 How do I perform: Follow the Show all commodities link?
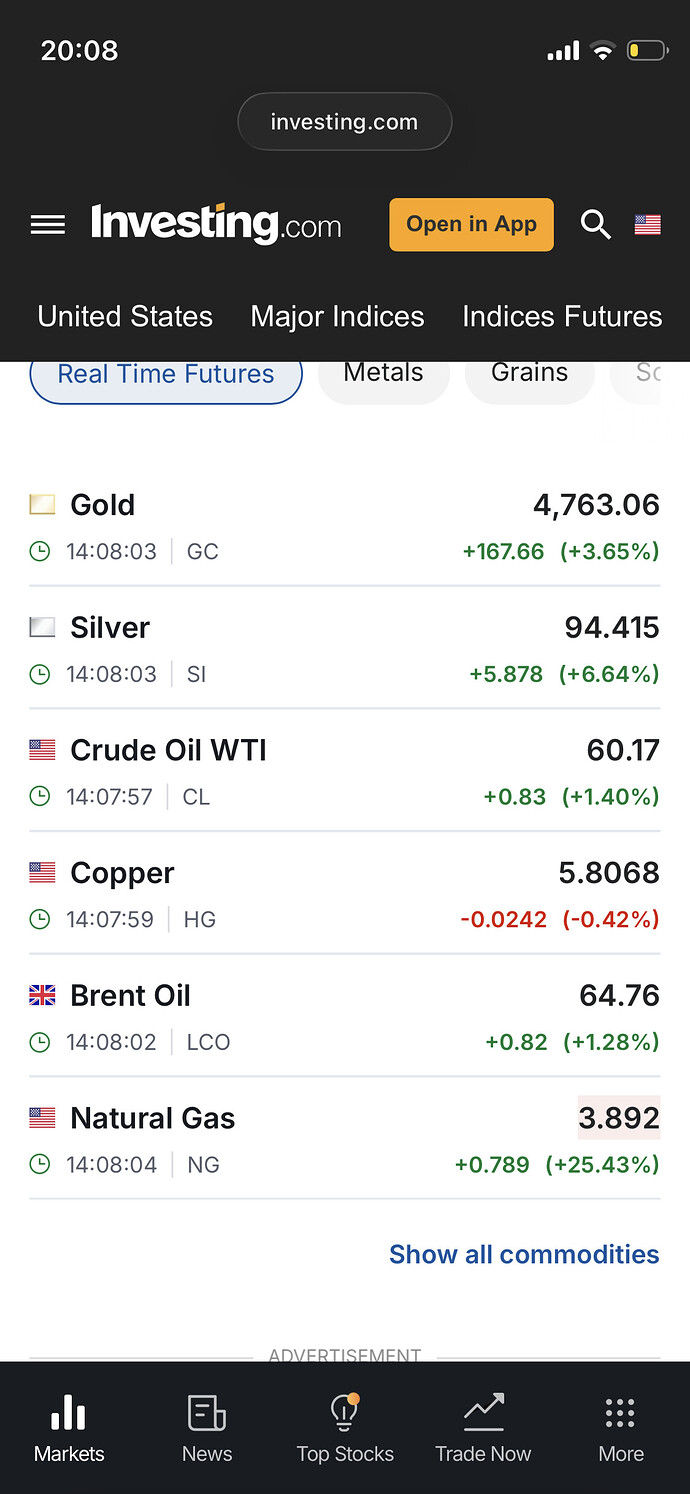pos(524,1254)
